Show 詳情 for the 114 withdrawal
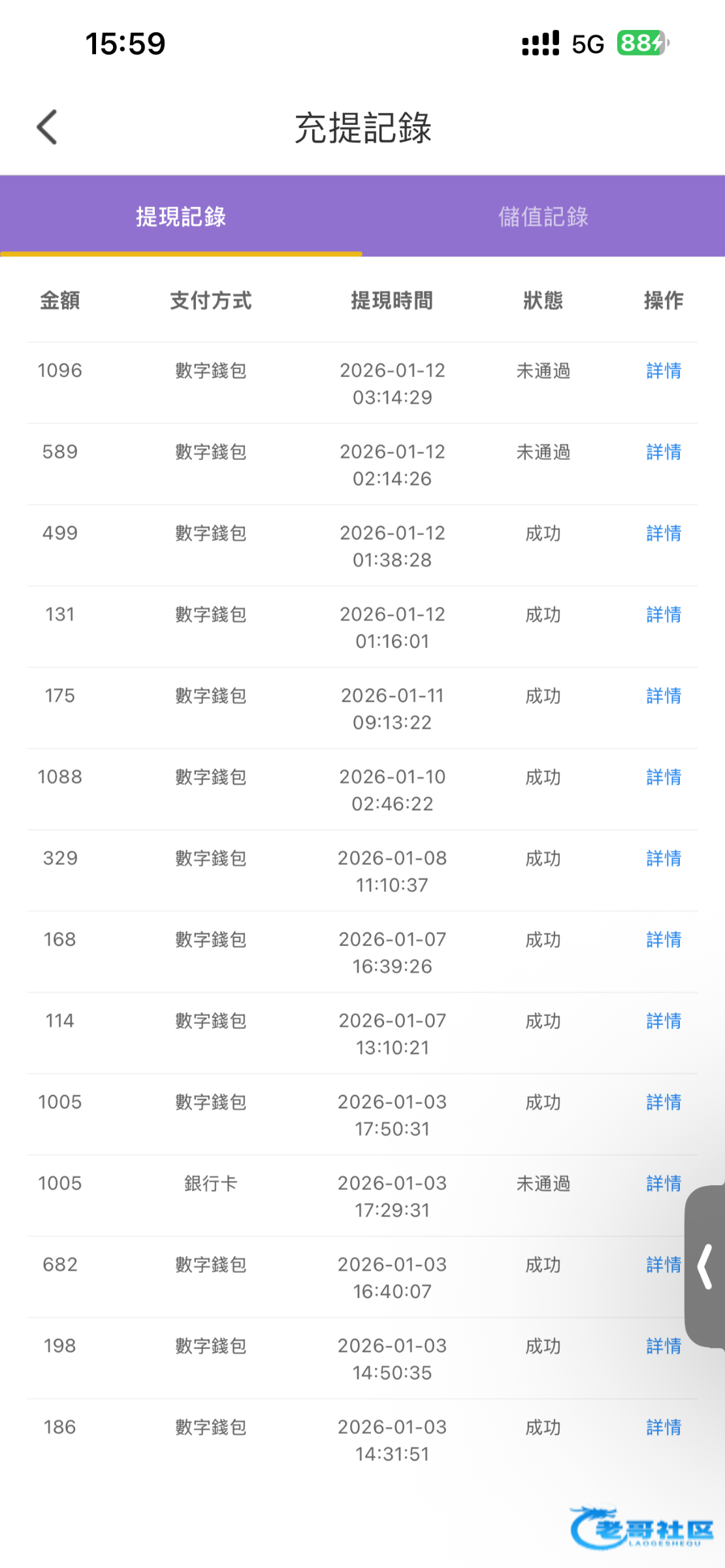 point(664,1021)
